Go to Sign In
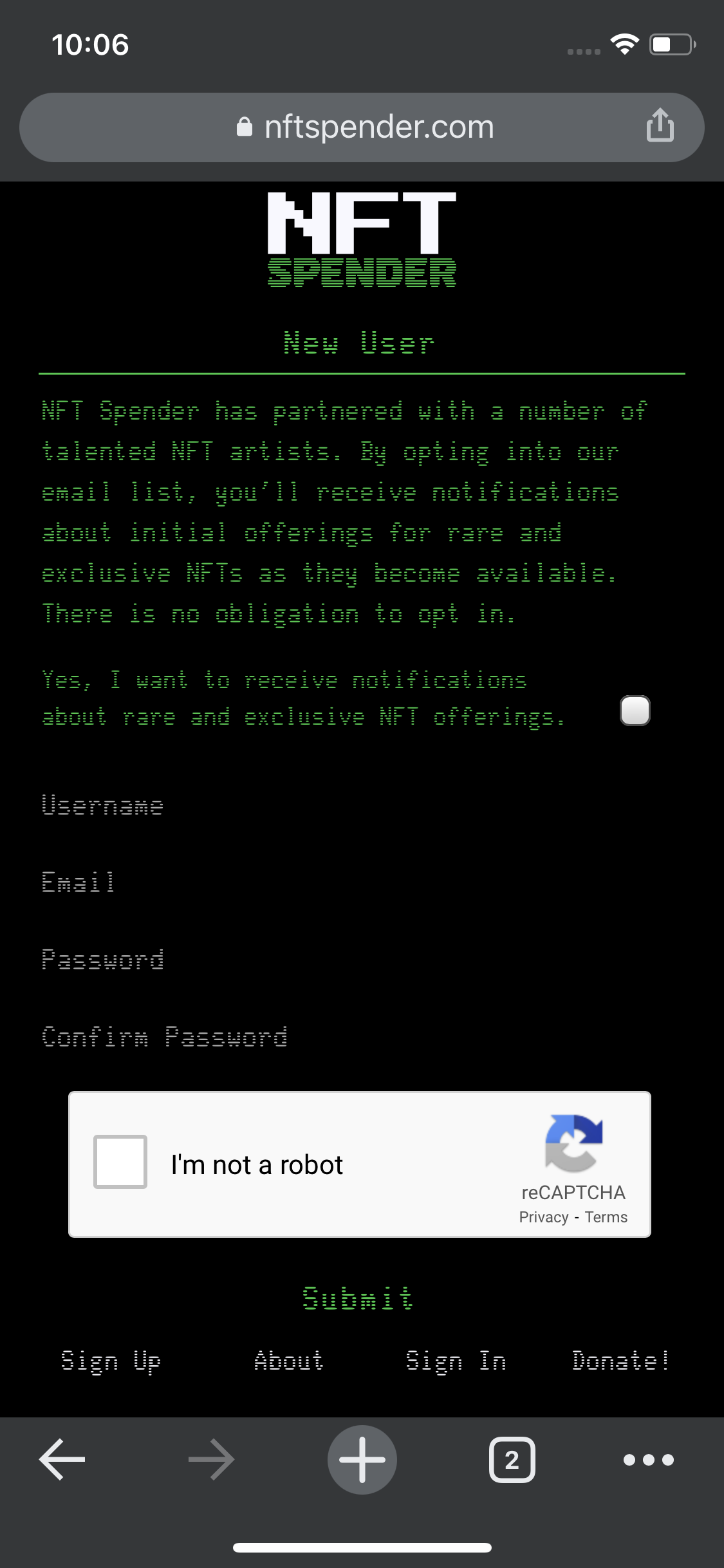 click(455, 1361)
